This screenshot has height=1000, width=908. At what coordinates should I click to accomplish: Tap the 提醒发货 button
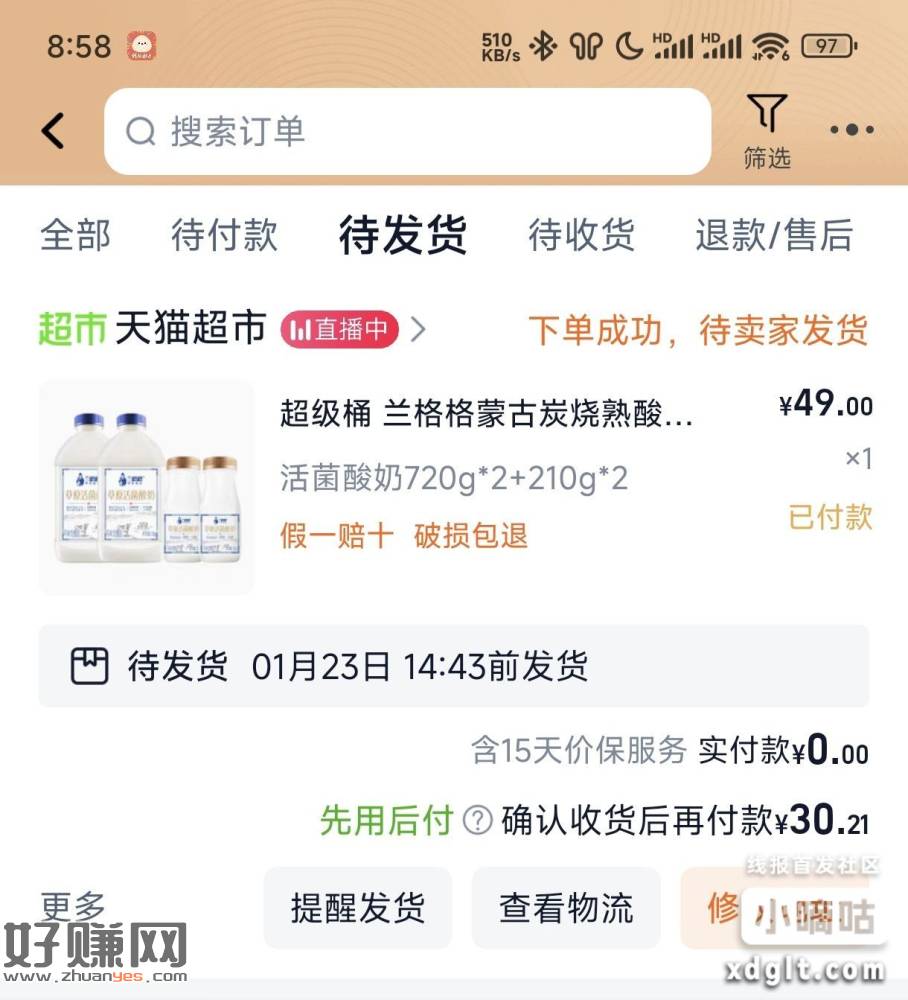coord(358,908)
